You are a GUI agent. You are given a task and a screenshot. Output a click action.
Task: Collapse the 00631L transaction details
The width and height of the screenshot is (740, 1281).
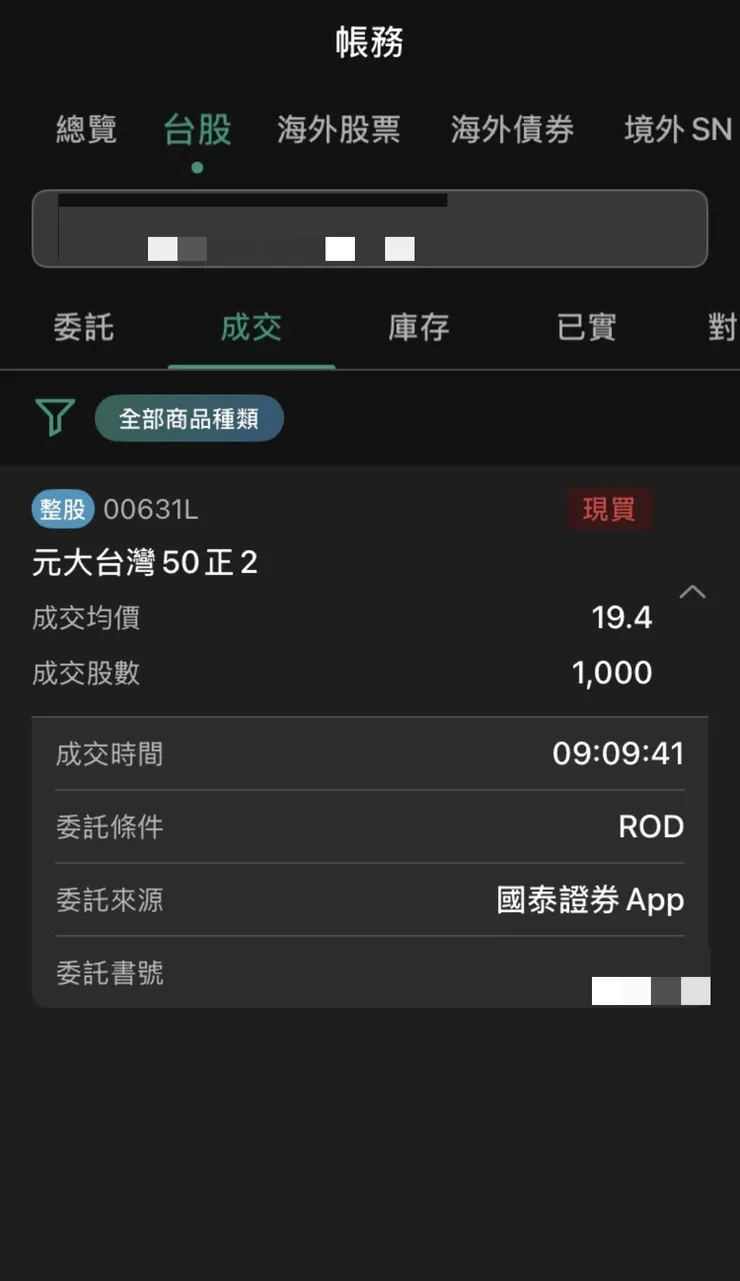click(692, 591)
